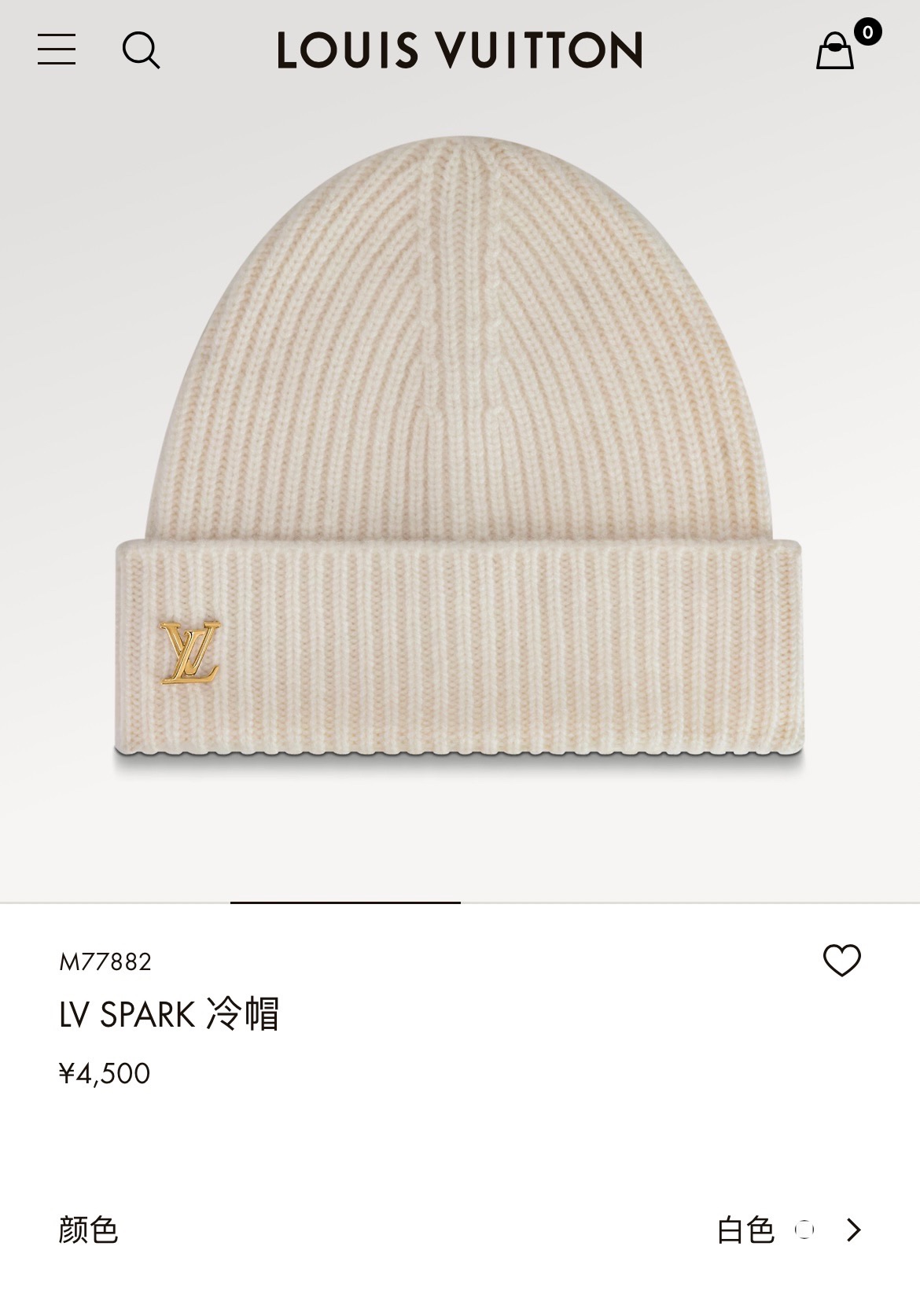The width and height of the screenshot is (920, 1316).
Task: Add LV SPARK beanie to wishlist
Action: (x=841, y=960)
